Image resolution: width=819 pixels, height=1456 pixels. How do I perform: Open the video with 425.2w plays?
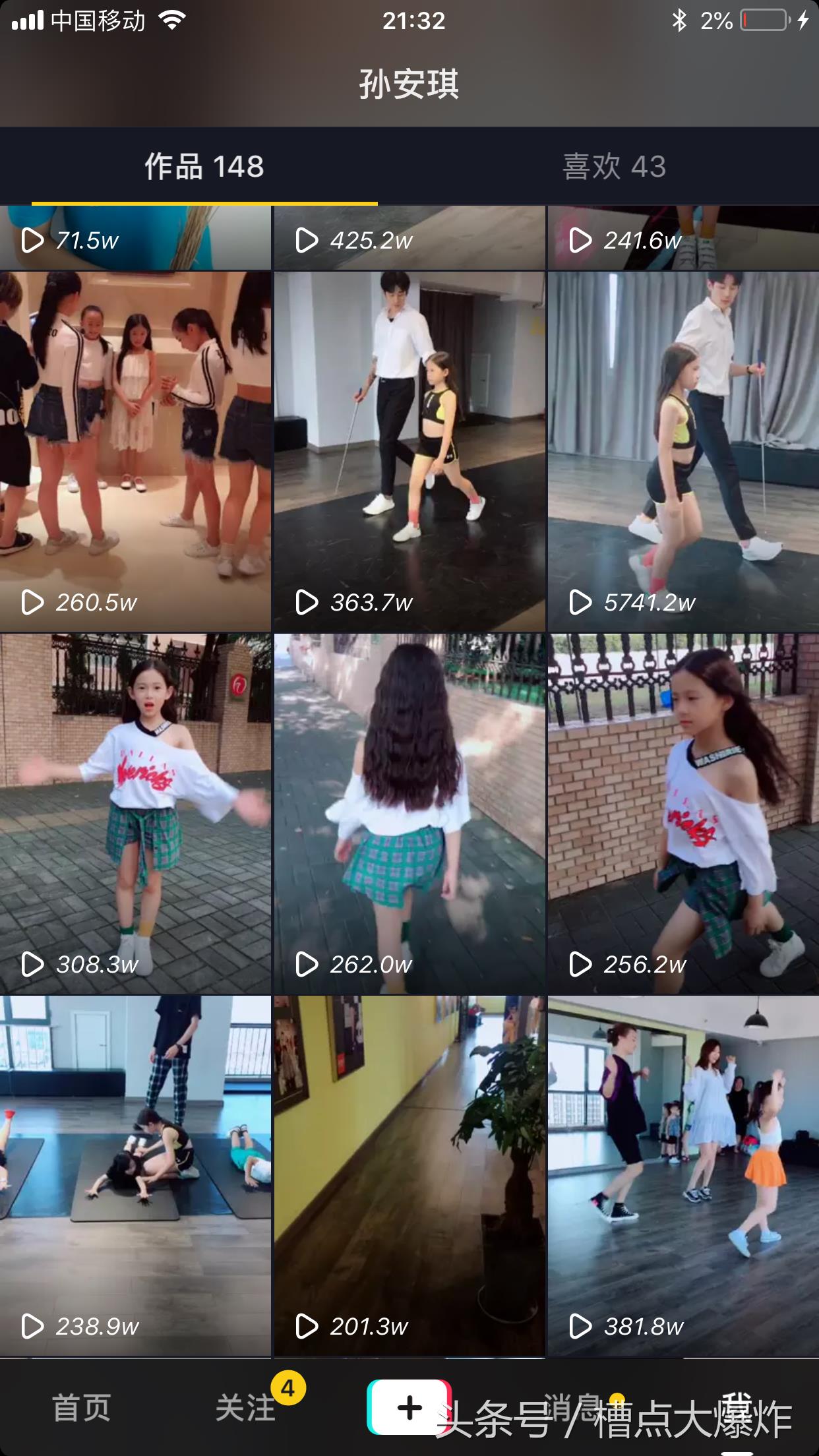[x=409, y=237]
